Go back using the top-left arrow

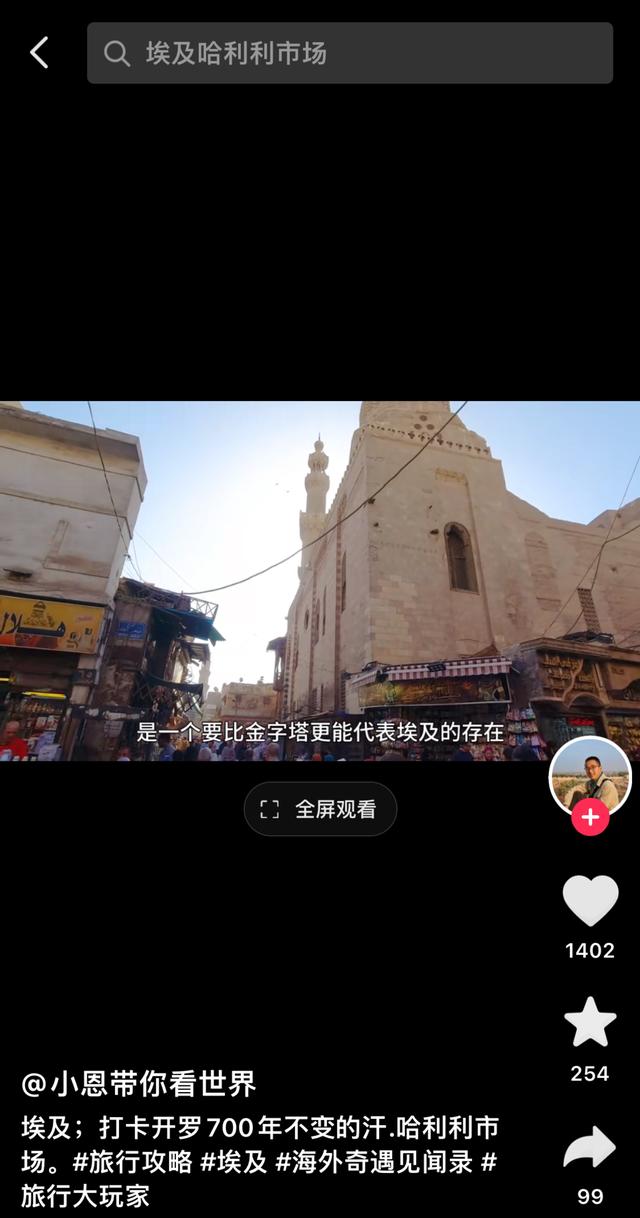(39, 53)
